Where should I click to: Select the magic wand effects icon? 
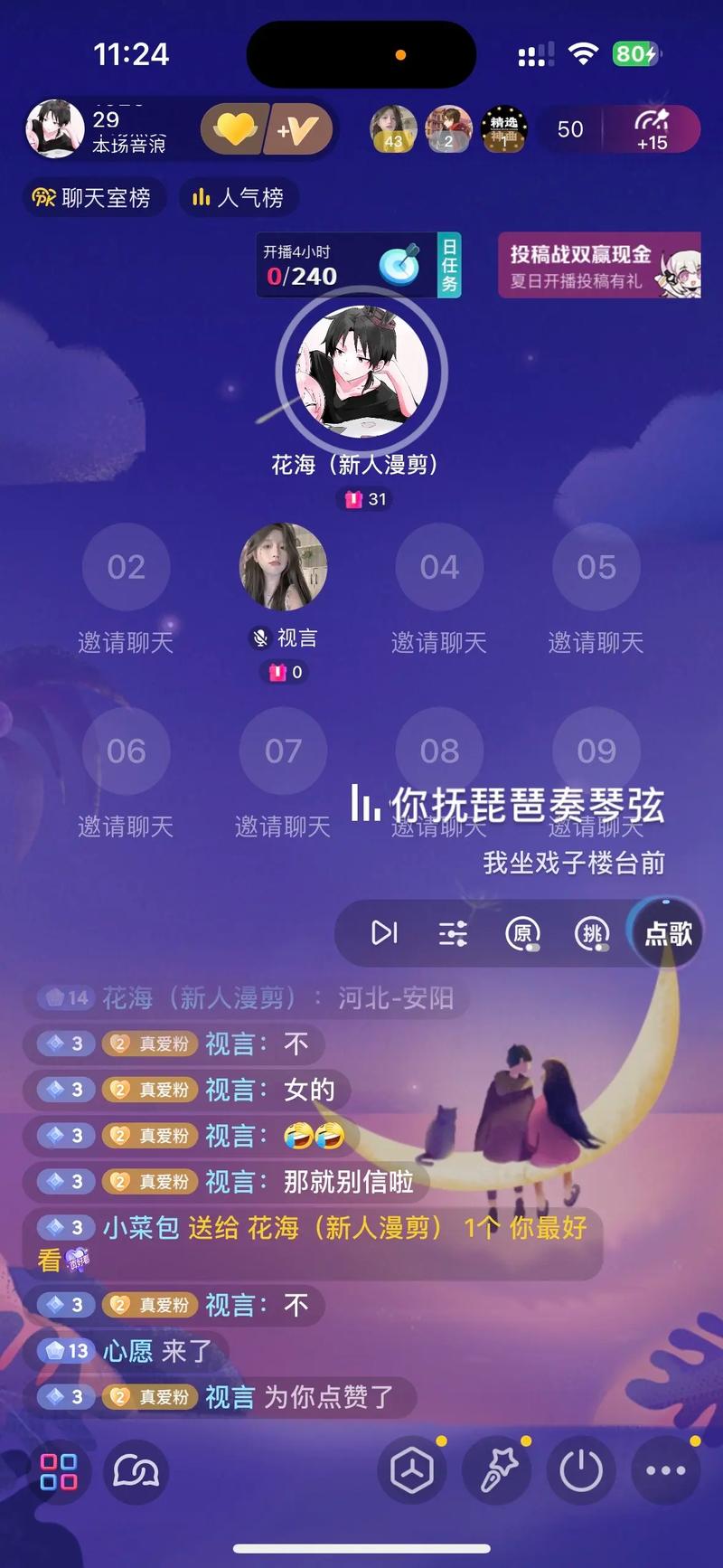coord(496,1472)
